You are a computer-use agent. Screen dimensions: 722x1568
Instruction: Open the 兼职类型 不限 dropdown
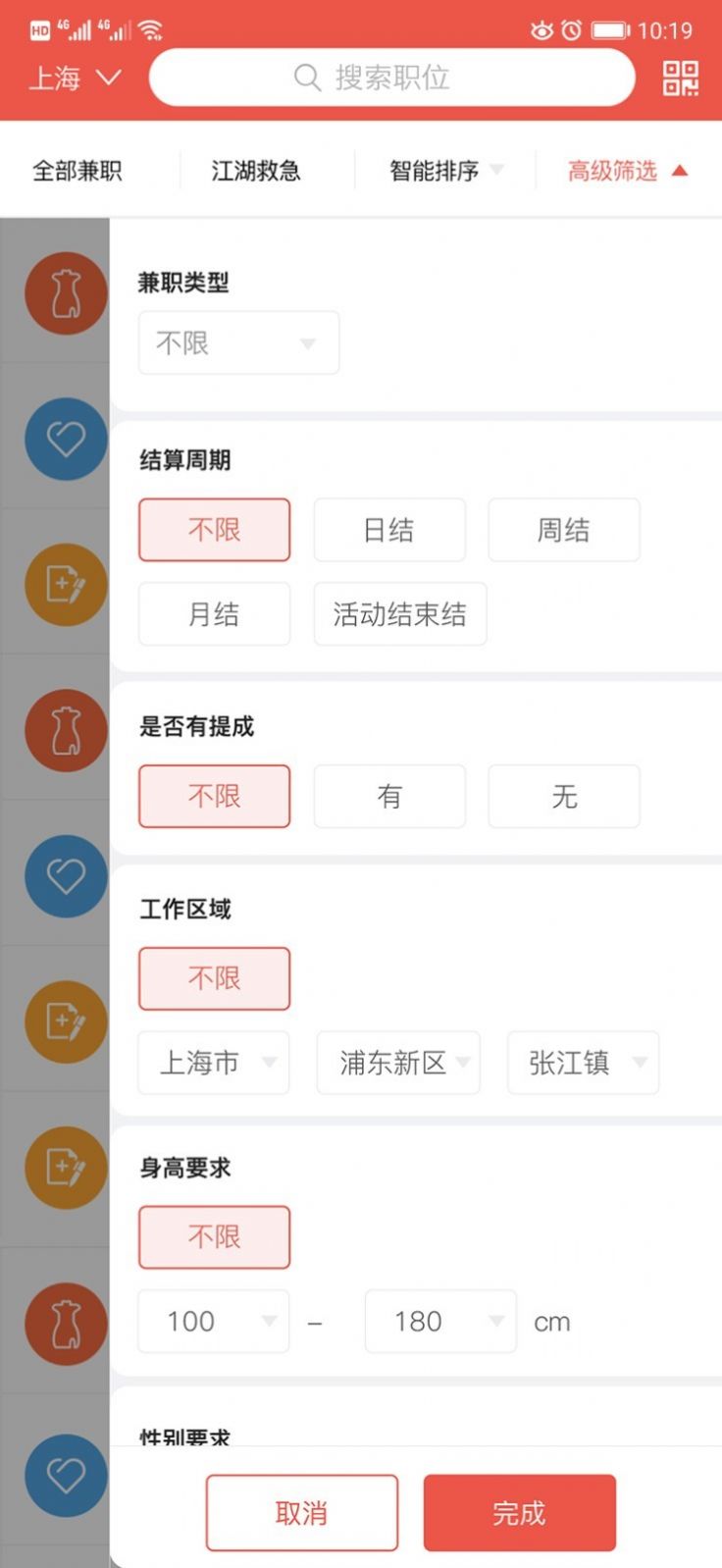237,342
